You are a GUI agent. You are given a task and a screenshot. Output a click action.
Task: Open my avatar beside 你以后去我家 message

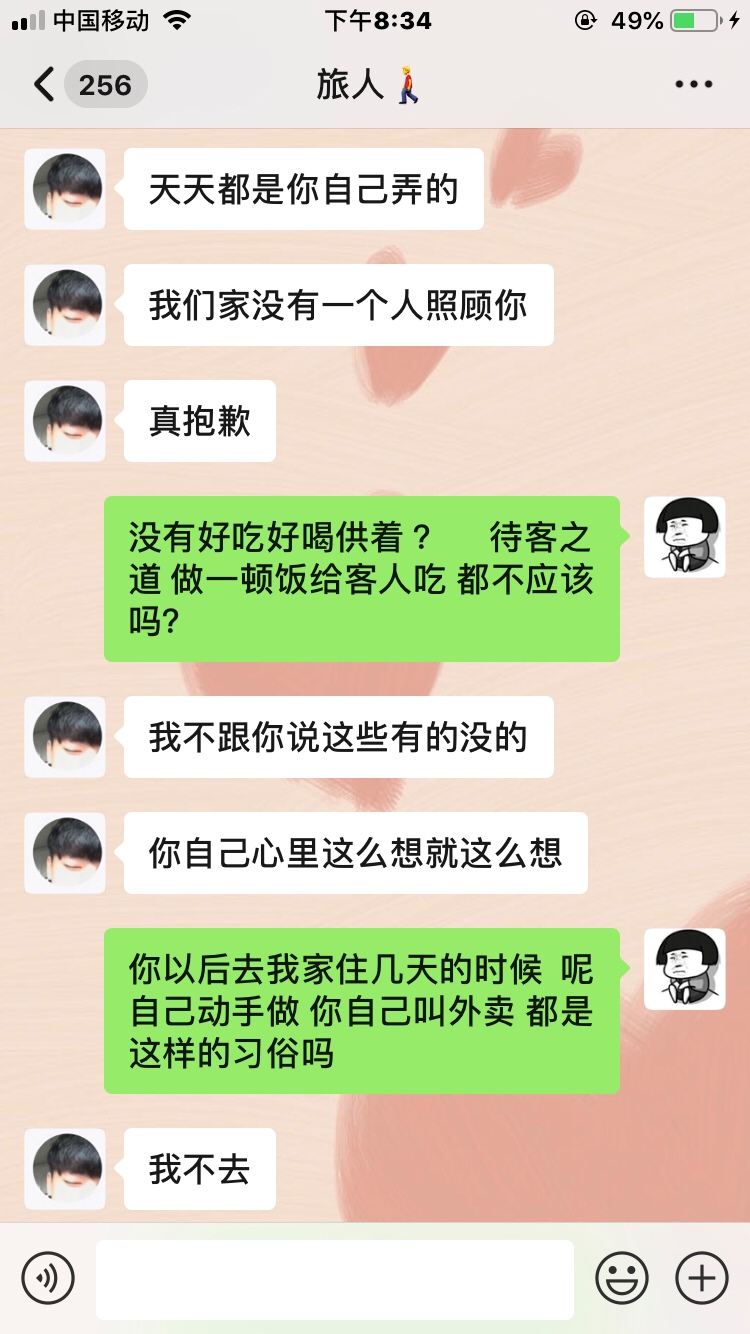click(684, 969)
